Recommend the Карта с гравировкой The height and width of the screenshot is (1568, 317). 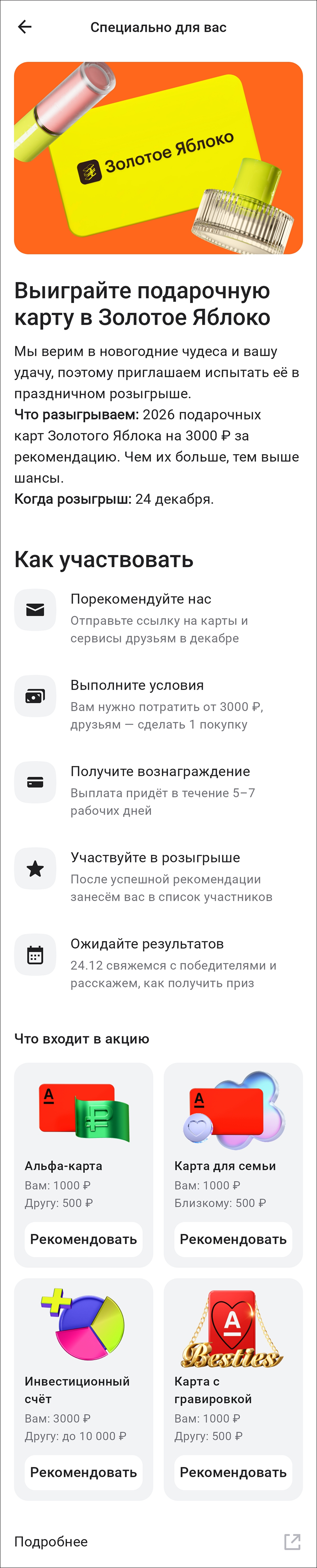(x=233, y=1472)
